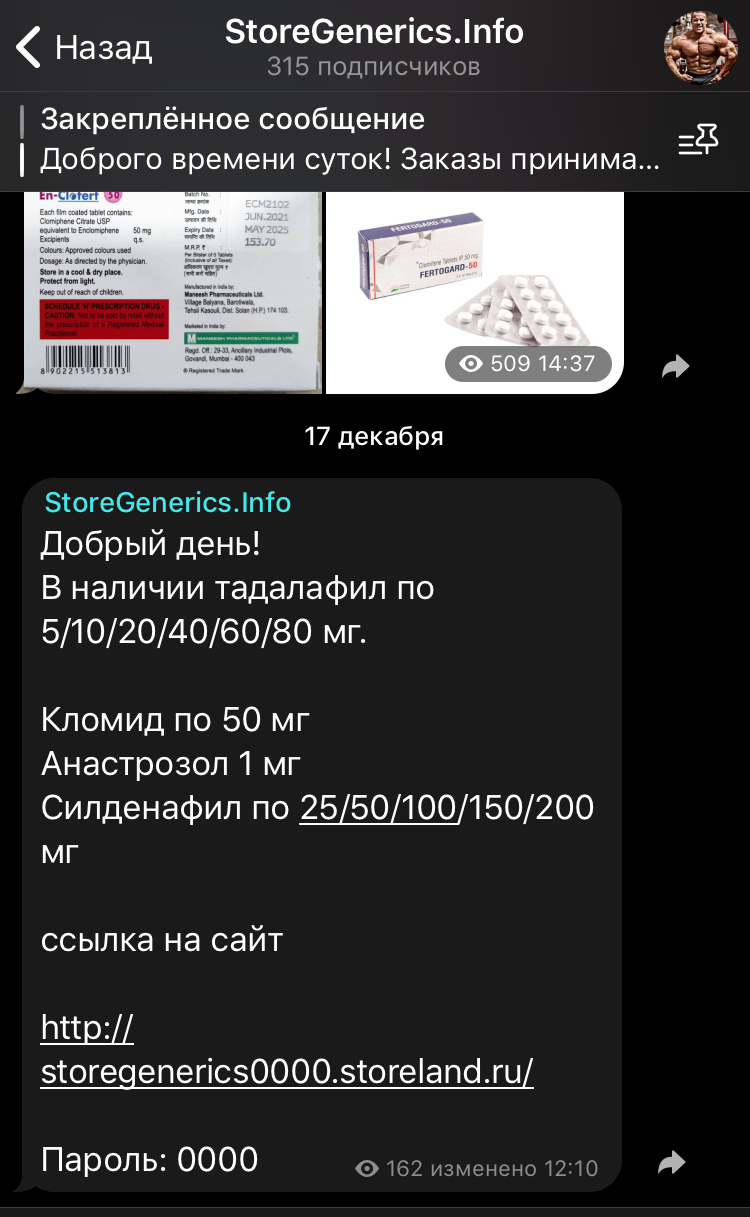This screenshot has width=750, height=1217.
Task: Forward the photo post with share arrow
Action: click(x=676, y=367)
